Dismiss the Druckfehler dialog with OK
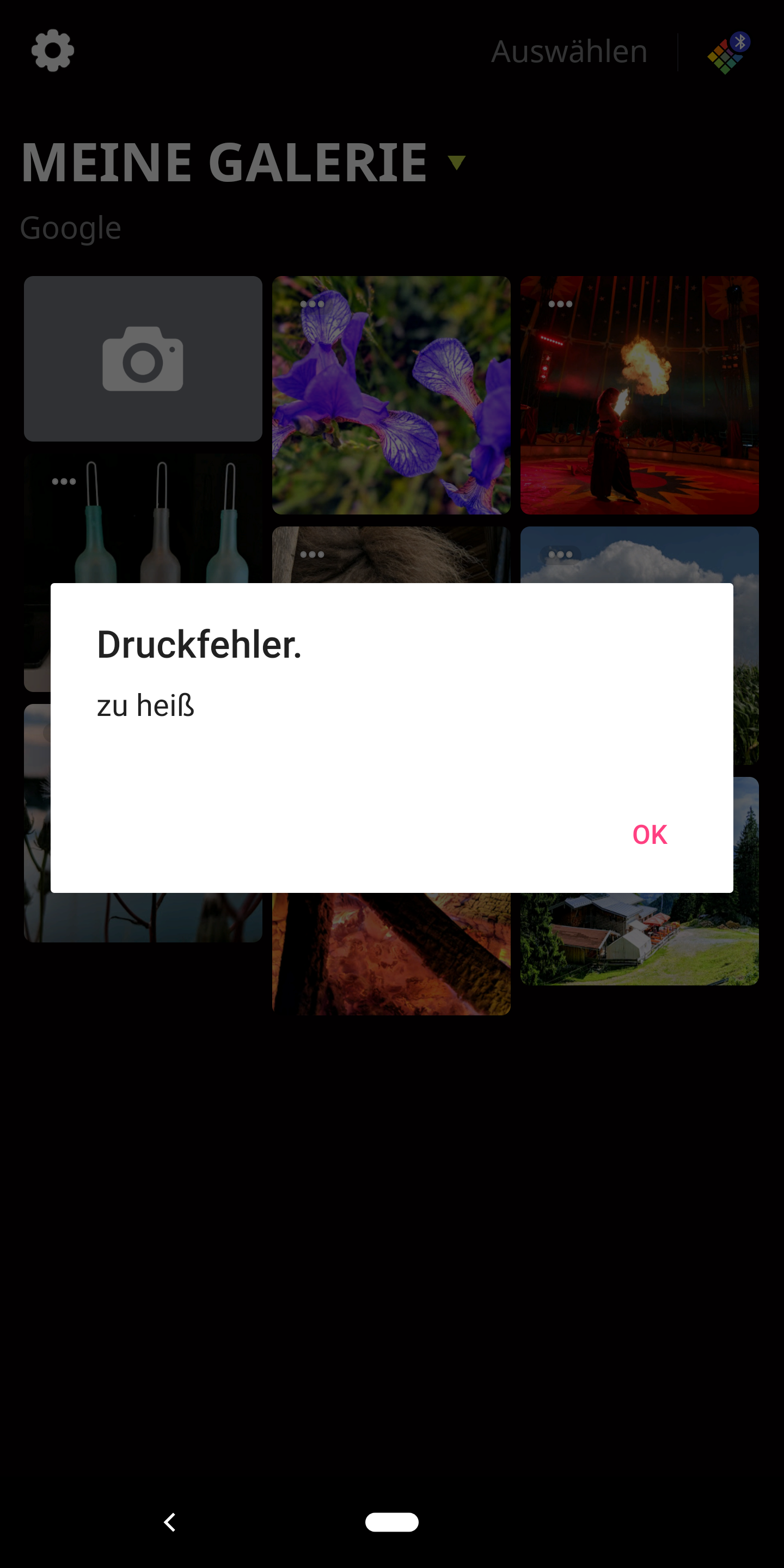The width and height of the screenshot is (784, 1568). click(650, 835)
